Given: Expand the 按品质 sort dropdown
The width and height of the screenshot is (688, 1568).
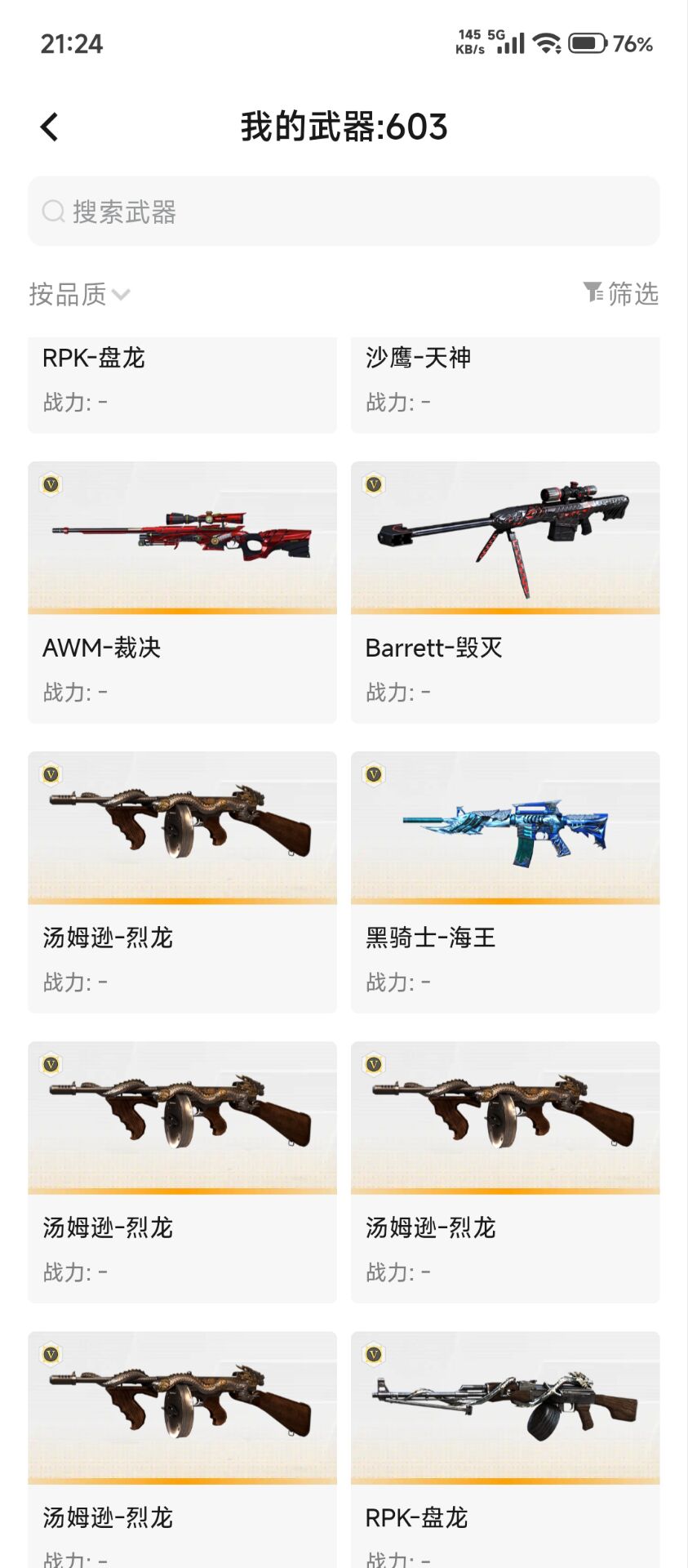Looking at the screenshot, I should click(80, 294).
